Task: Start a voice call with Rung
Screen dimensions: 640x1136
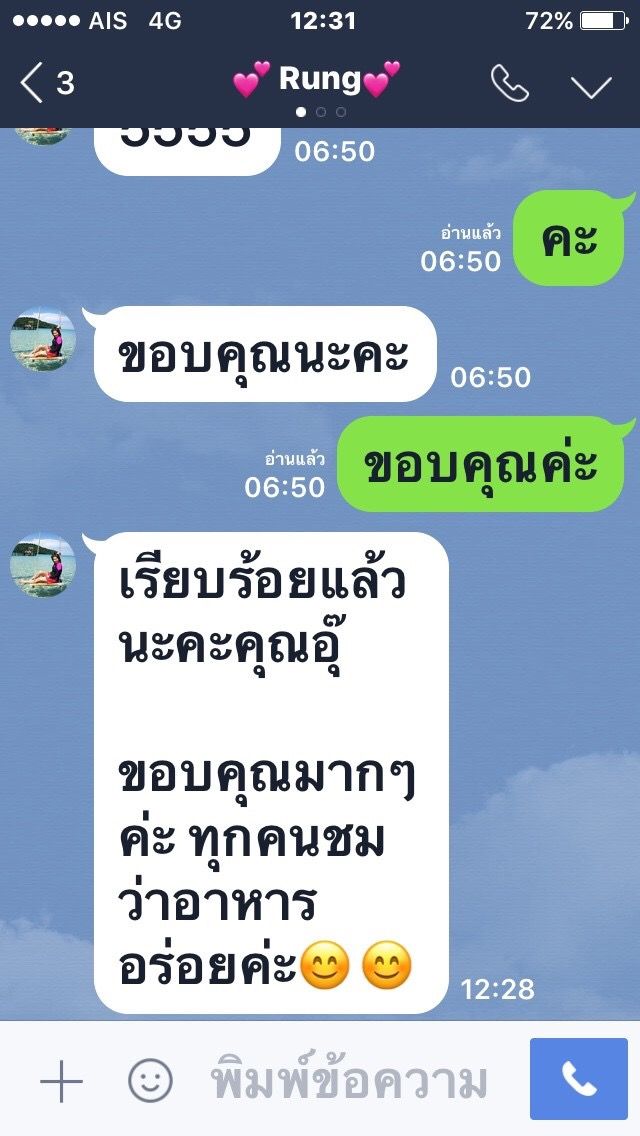Action: pos(509,84)
